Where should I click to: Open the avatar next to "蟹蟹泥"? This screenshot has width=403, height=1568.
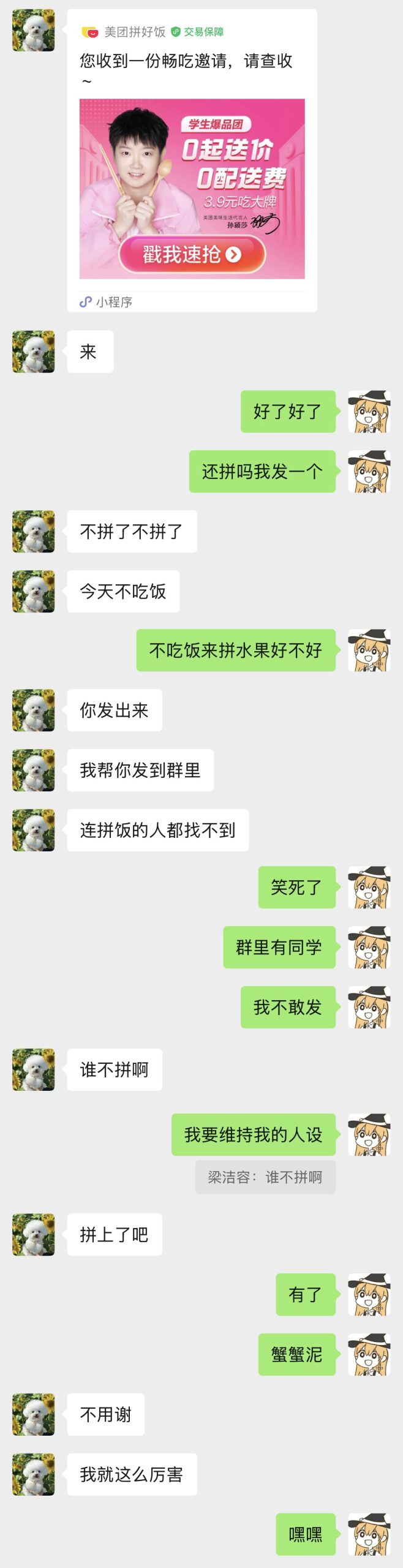pyautogui.click(x=369, y=1354)
